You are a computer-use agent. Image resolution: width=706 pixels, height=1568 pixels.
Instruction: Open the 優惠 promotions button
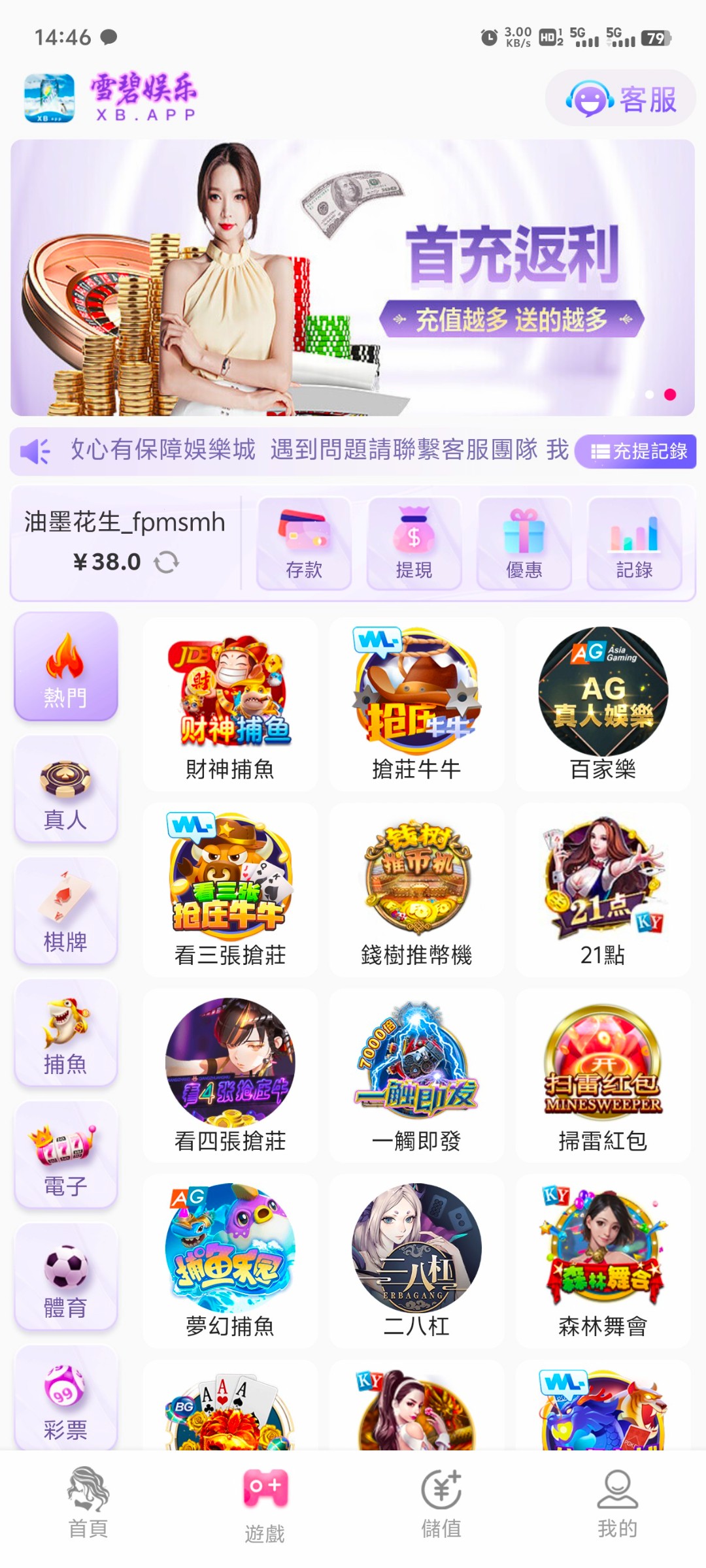pyautogui.click(x=524, y=543)
